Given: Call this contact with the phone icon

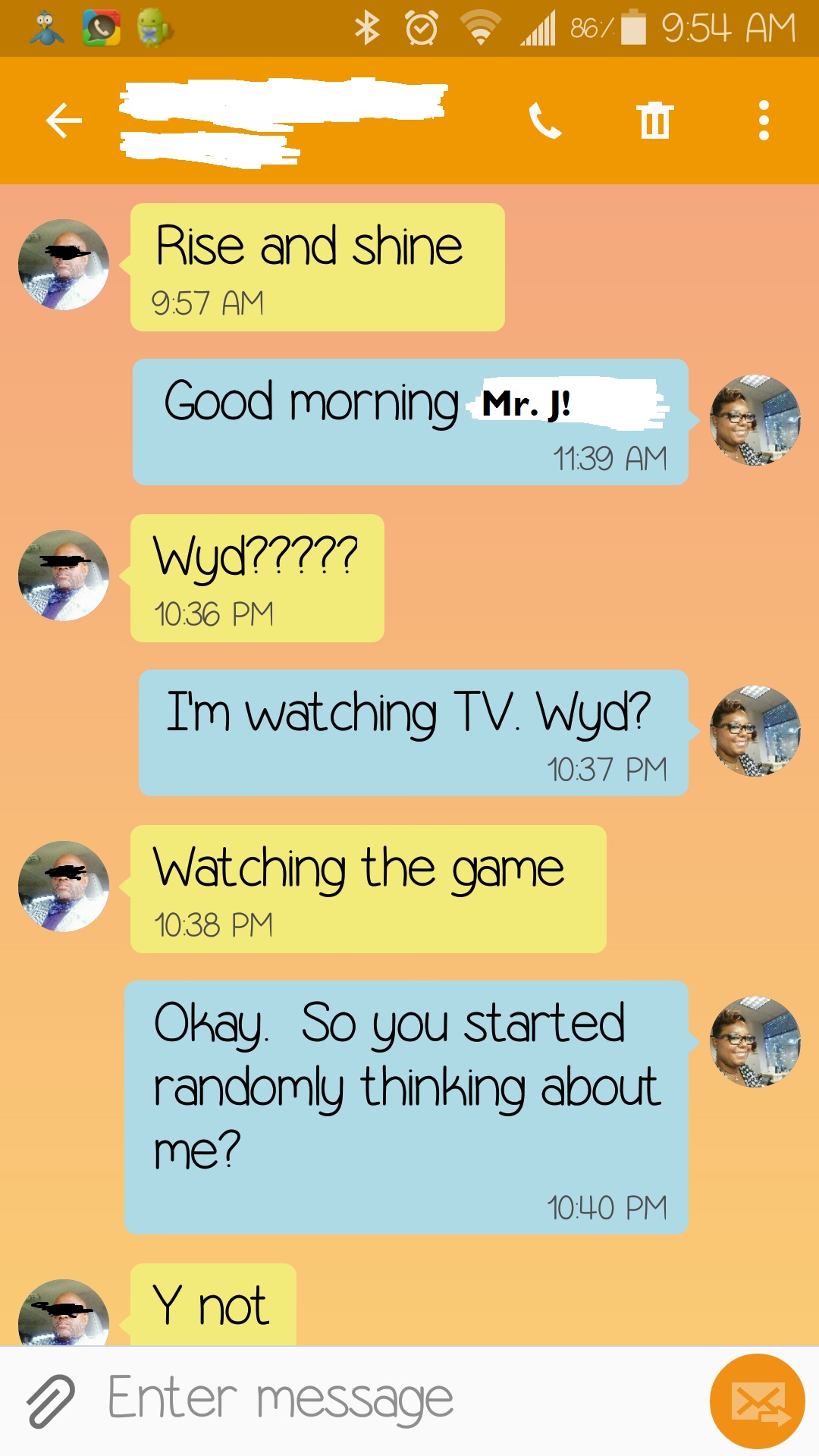Looking at the screenshot, I should pyautogui.click(x=544, y=121).
